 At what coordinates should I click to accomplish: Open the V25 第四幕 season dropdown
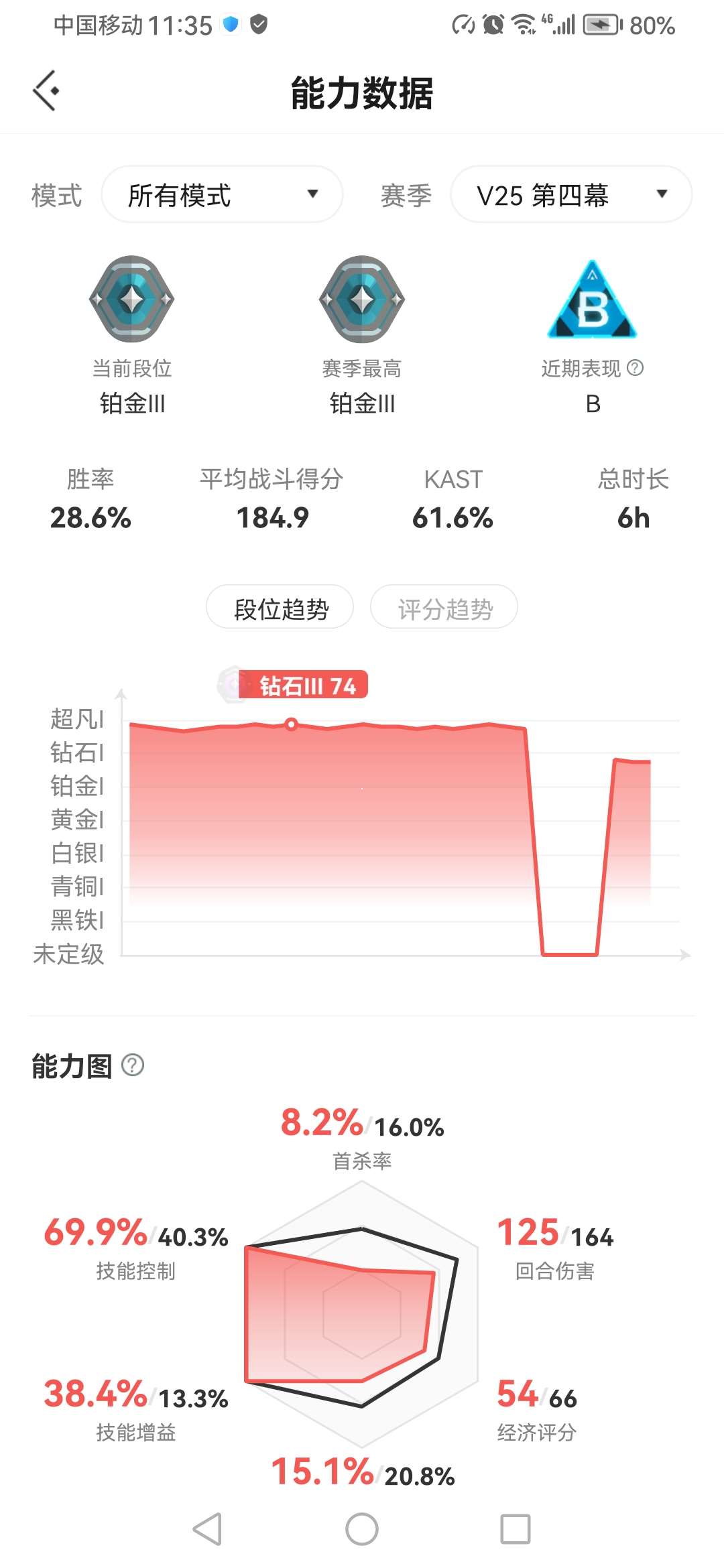[571, 194]
